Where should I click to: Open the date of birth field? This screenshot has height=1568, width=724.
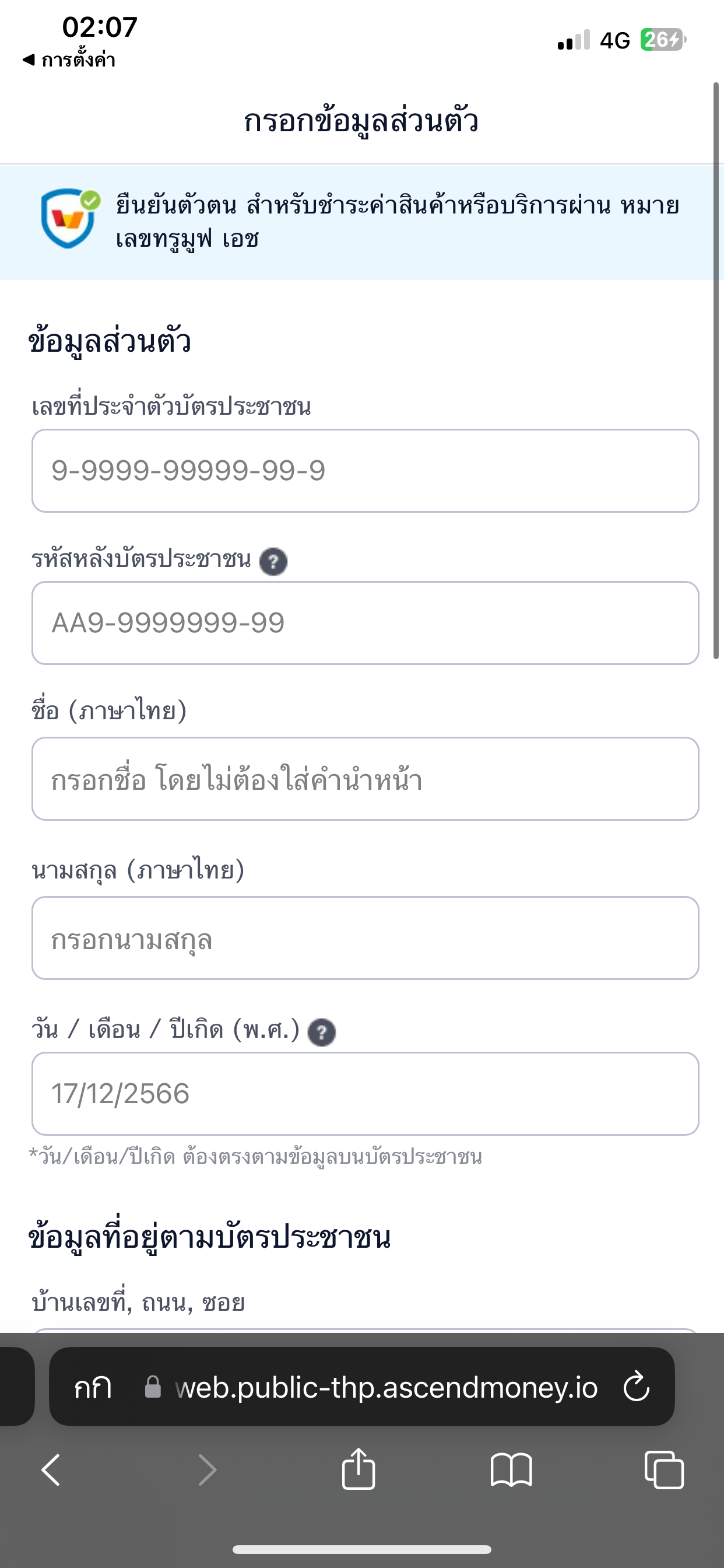coord(365,1094)
